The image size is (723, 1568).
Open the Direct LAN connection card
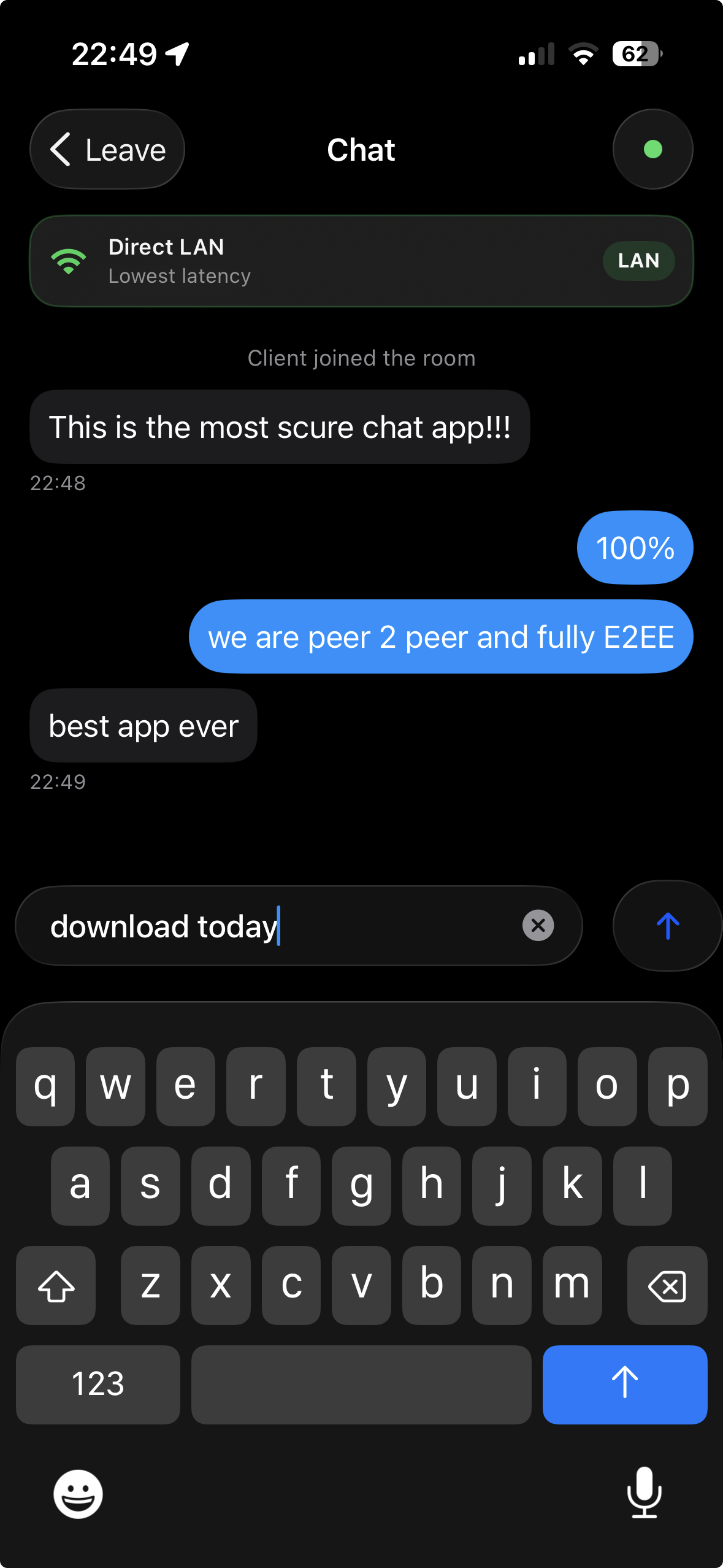coord(361,261)
